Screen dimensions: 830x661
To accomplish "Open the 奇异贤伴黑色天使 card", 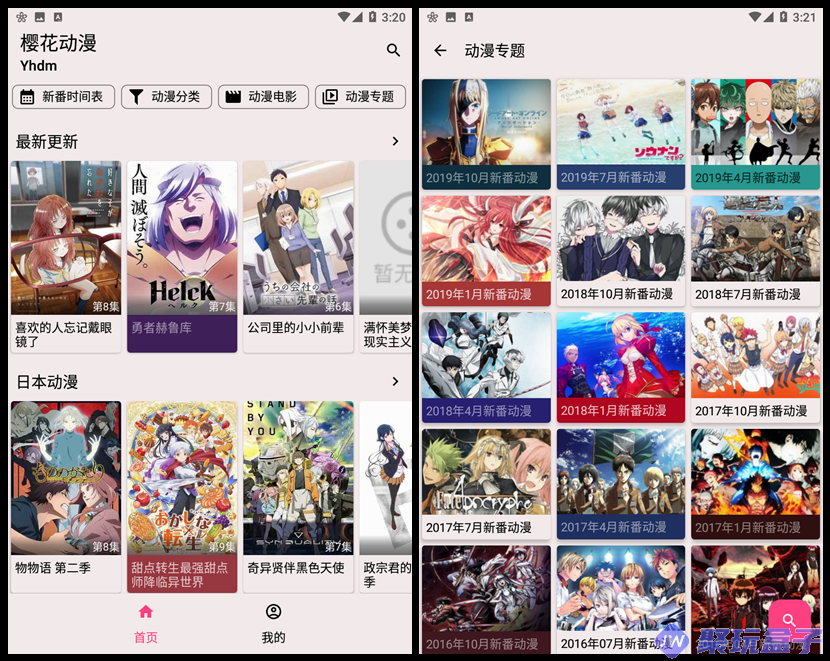I will point(298,495).
